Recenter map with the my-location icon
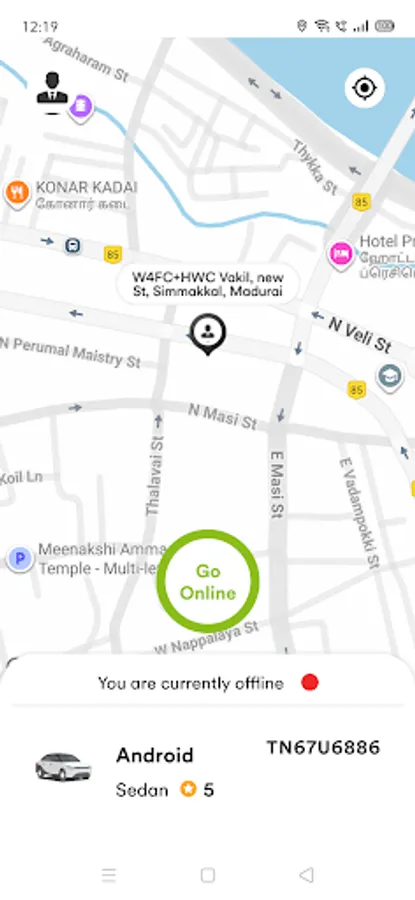415x900 pixels. (364, 88)
